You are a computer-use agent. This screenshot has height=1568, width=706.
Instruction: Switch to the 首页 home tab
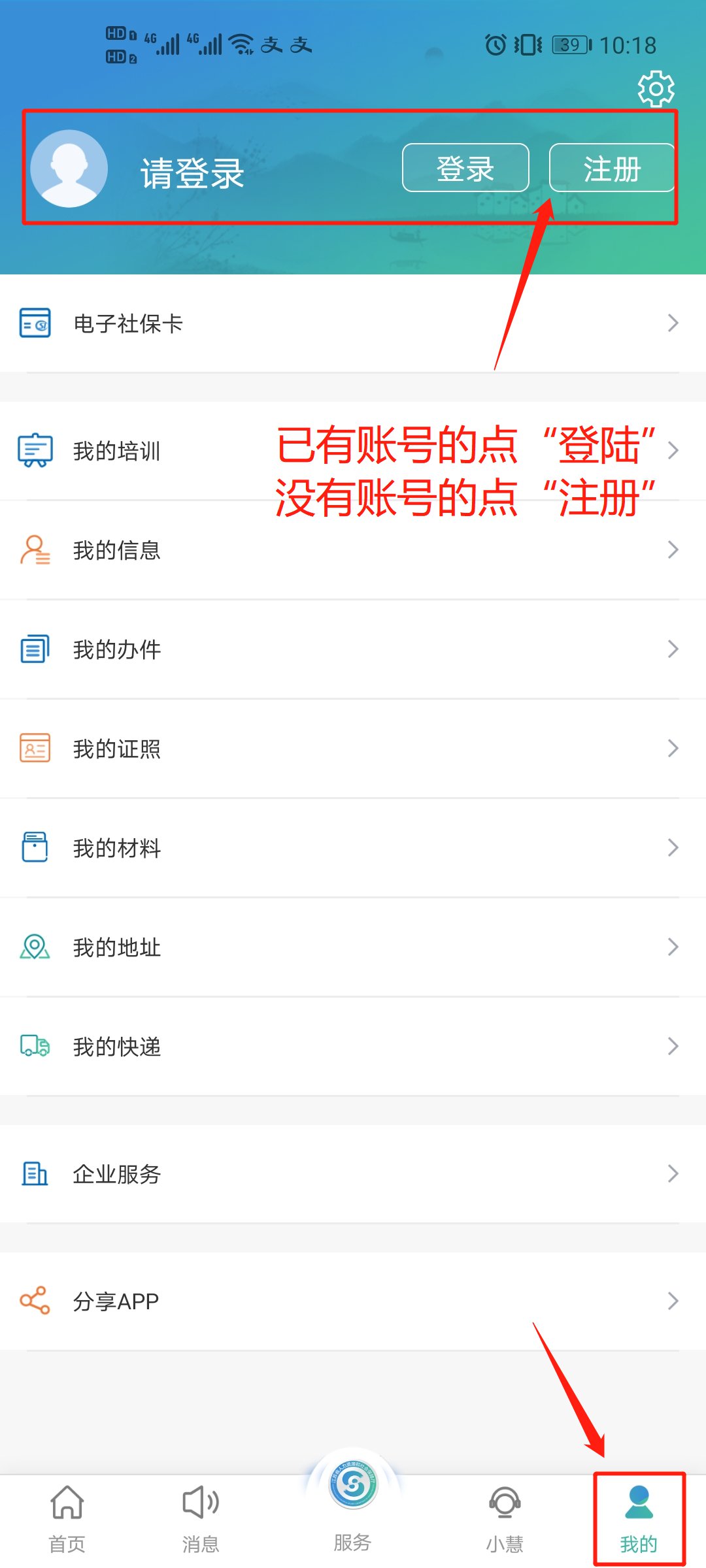[67, 1518]
